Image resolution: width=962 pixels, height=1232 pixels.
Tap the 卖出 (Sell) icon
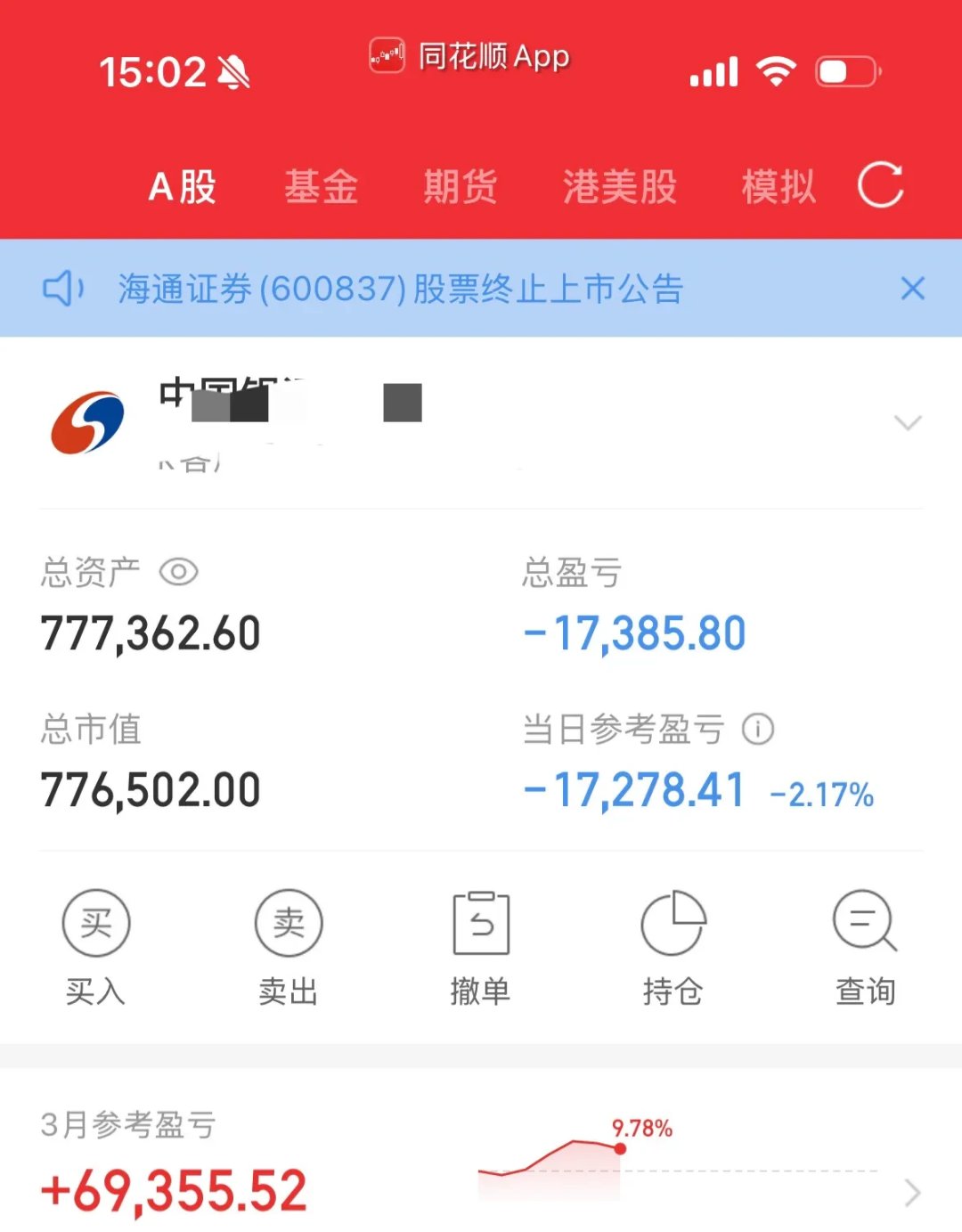(x=288, y=924)
